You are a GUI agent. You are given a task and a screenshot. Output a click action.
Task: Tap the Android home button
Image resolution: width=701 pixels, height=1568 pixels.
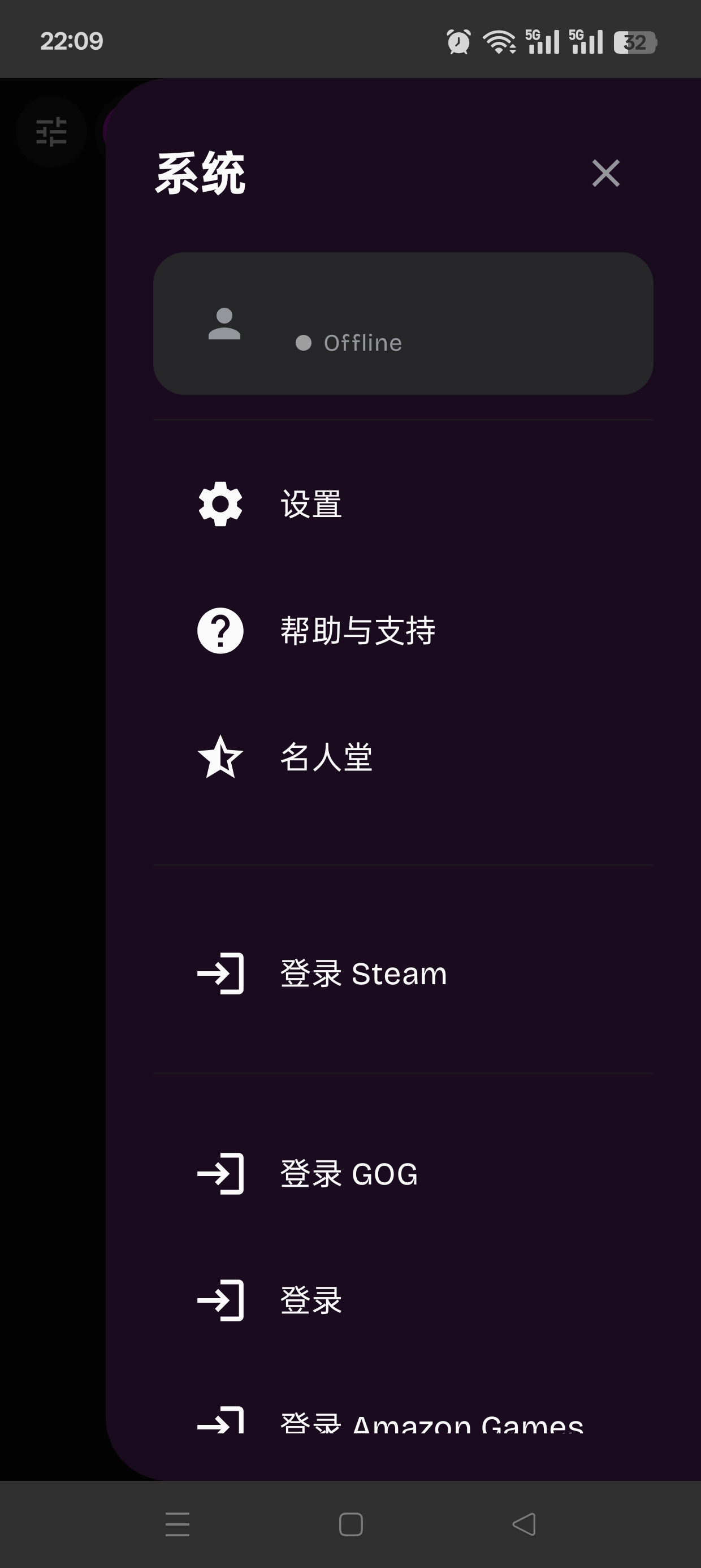click(x=350, y=1526)
